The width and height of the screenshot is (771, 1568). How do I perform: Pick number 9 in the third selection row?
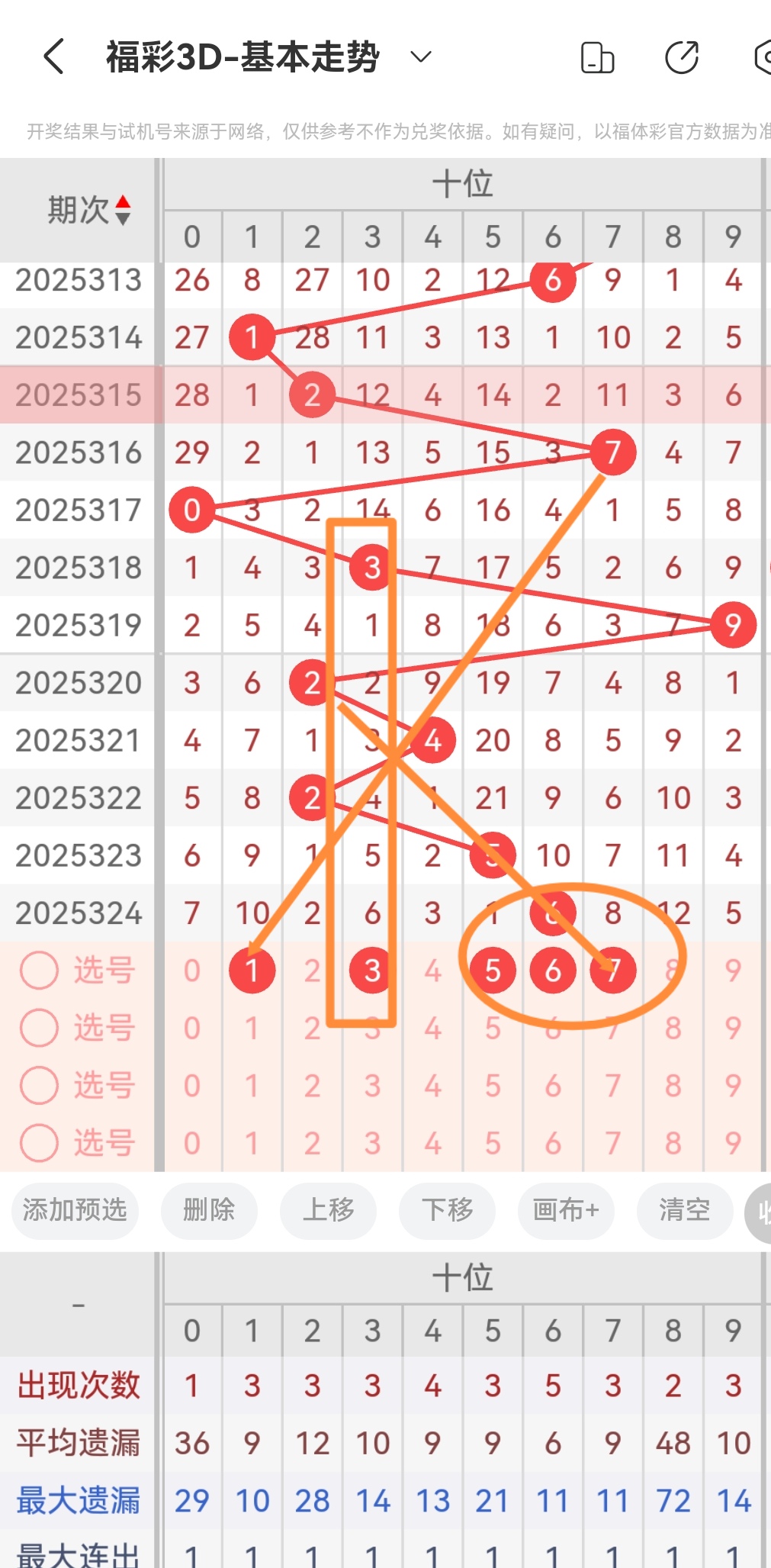[732, 1085]
